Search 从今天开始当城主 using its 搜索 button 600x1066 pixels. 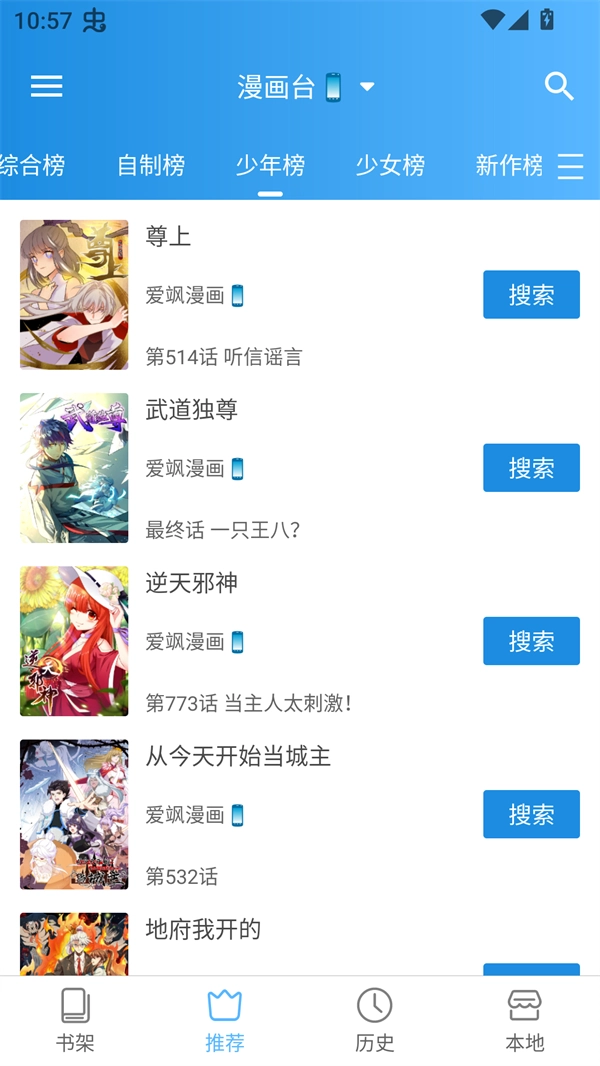click(531, 814)
